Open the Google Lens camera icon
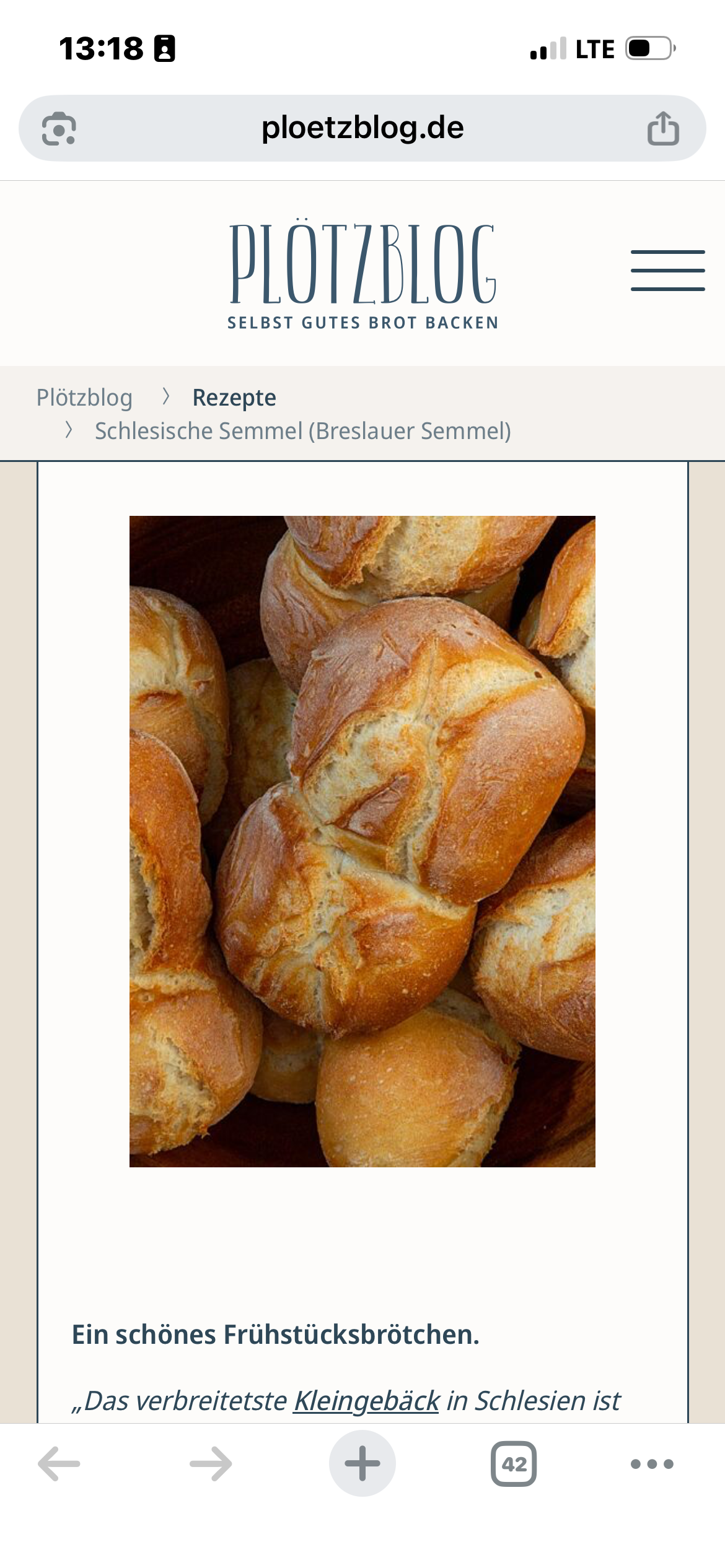 (59, 129)
